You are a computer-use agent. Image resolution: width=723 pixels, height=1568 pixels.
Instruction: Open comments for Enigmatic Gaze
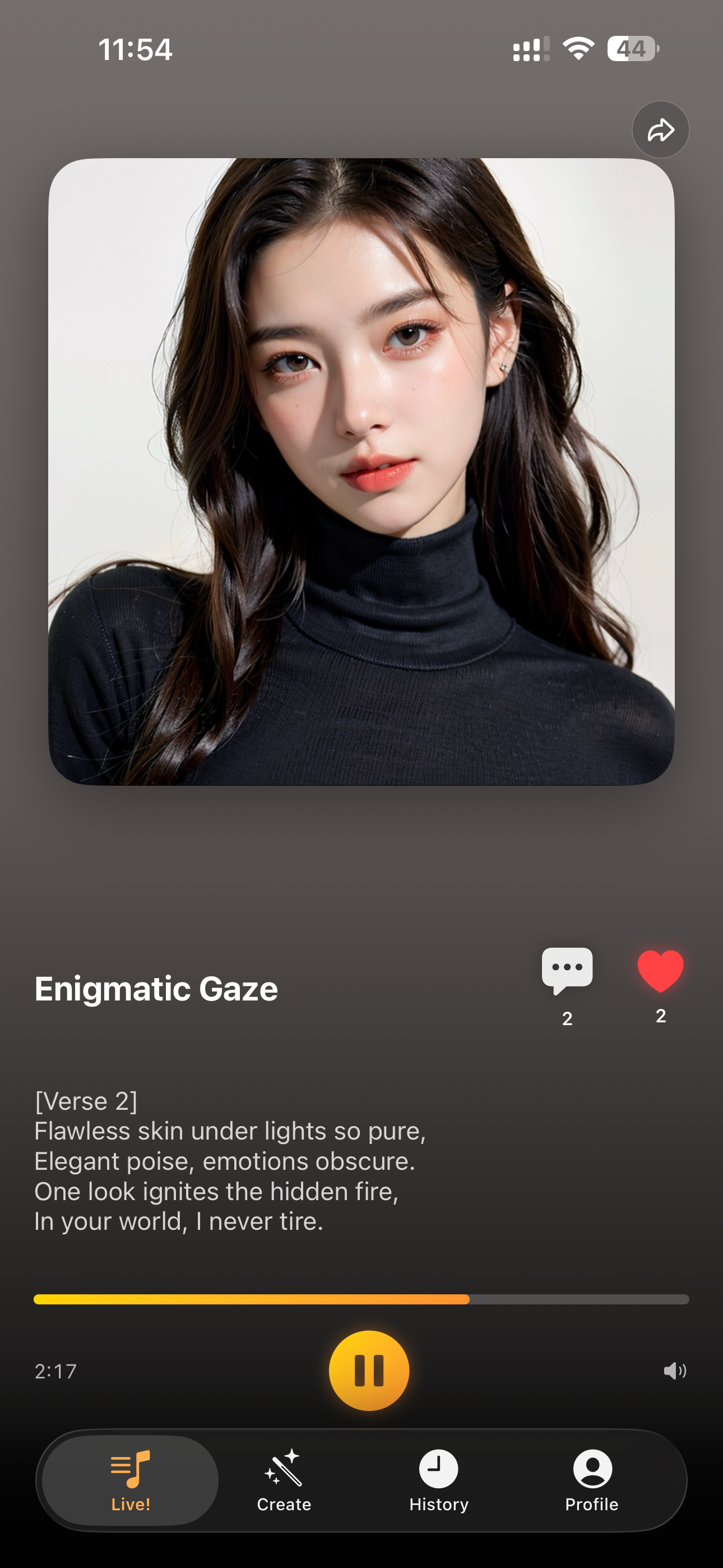click(567, 971)
